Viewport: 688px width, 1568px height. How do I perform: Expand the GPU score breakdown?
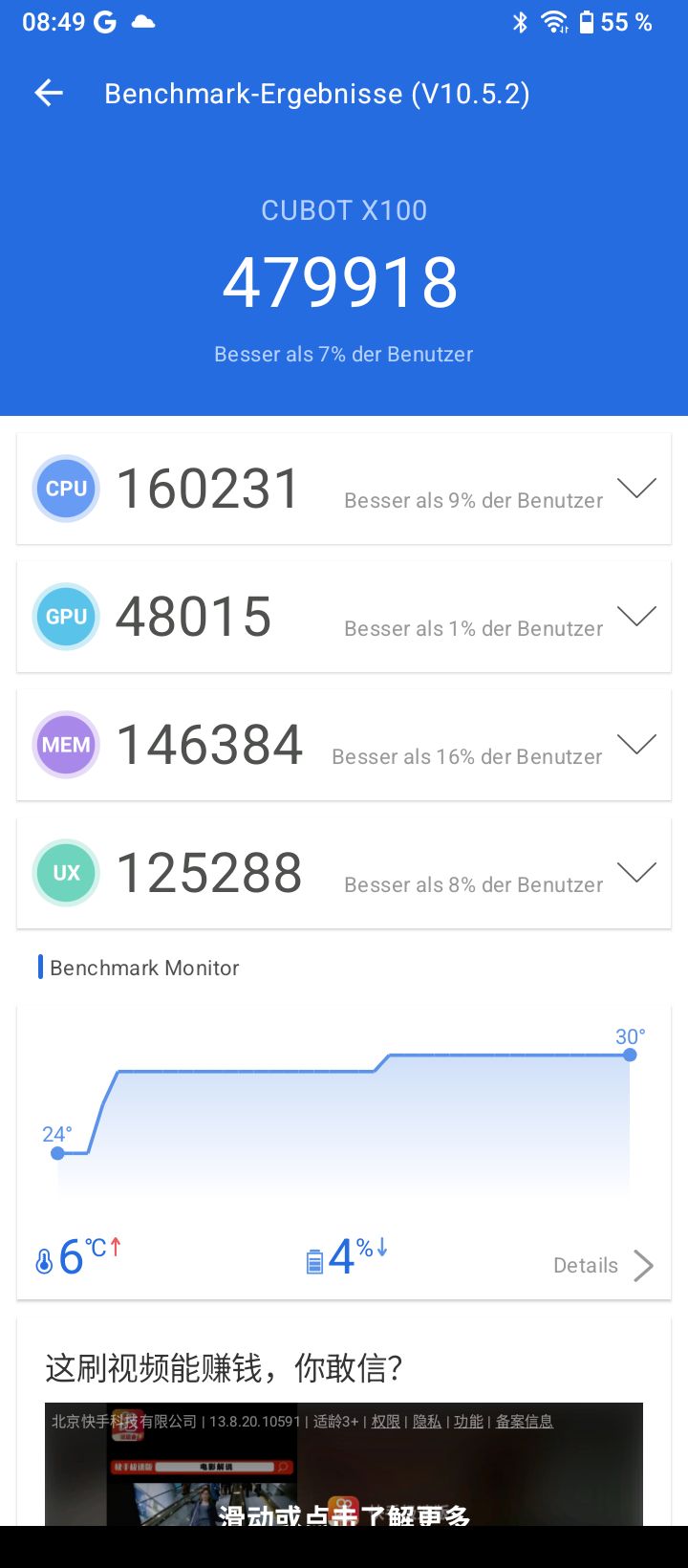(636, 617)
